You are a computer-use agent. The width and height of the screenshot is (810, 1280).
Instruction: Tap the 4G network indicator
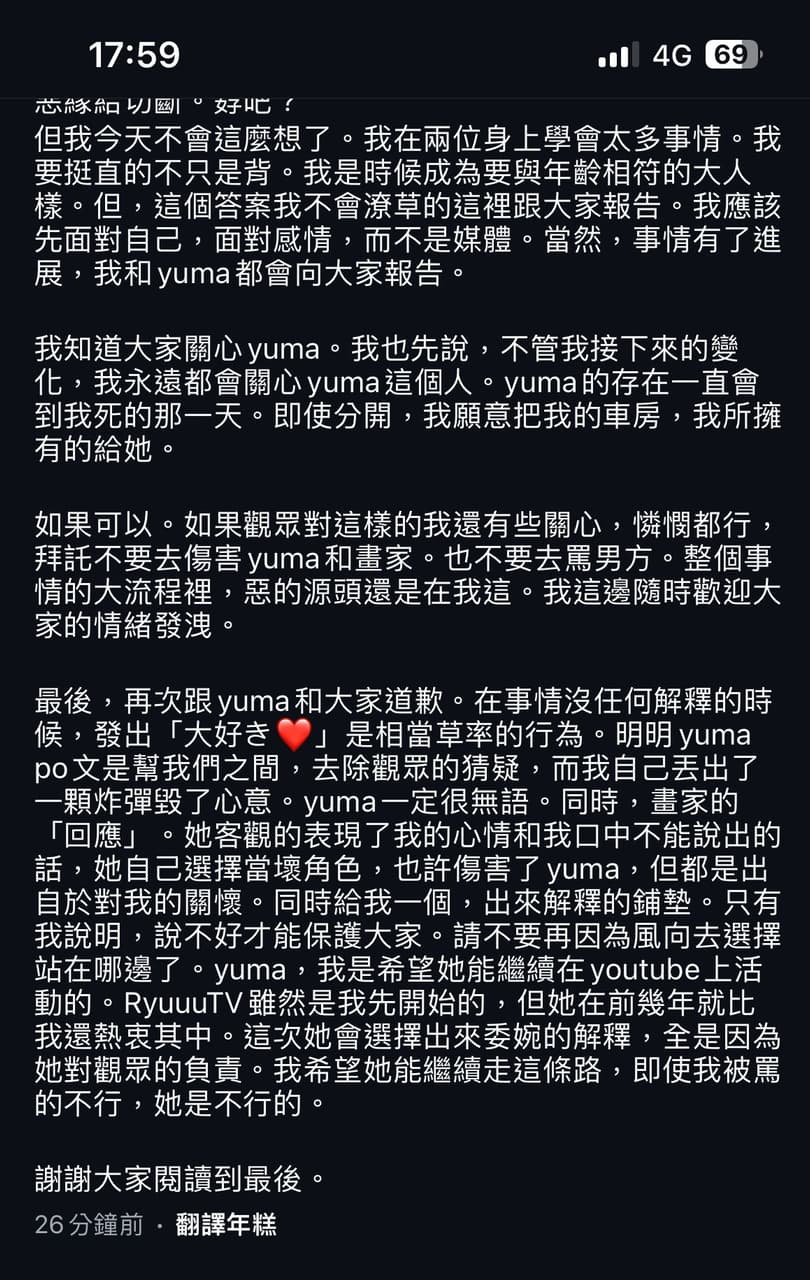tap(673, 58)
